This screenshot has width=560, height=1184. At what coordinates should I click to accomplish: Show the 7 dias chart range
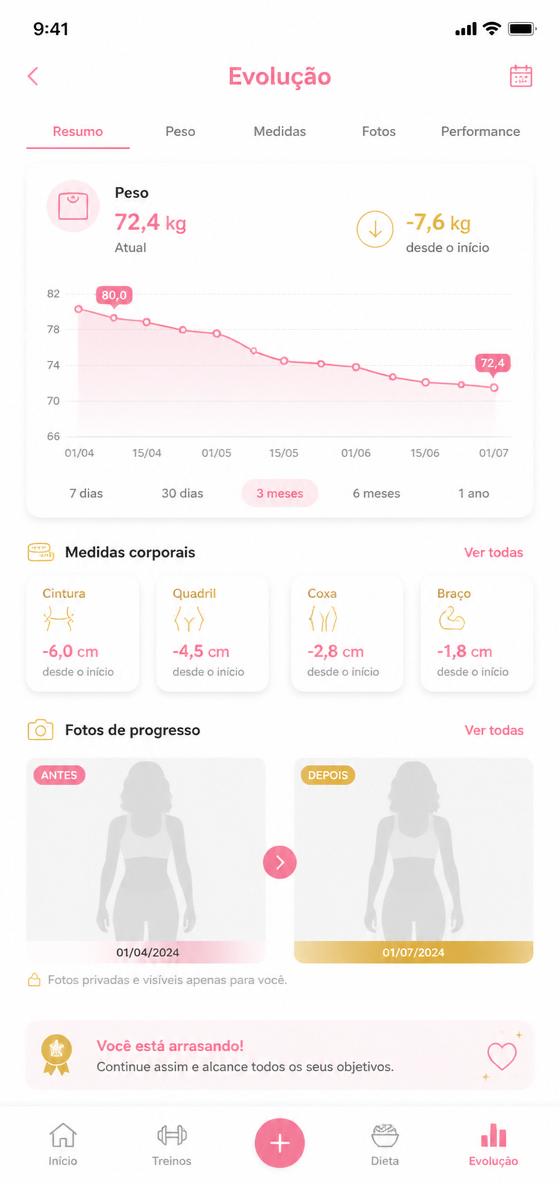click(x=86, y=493)
